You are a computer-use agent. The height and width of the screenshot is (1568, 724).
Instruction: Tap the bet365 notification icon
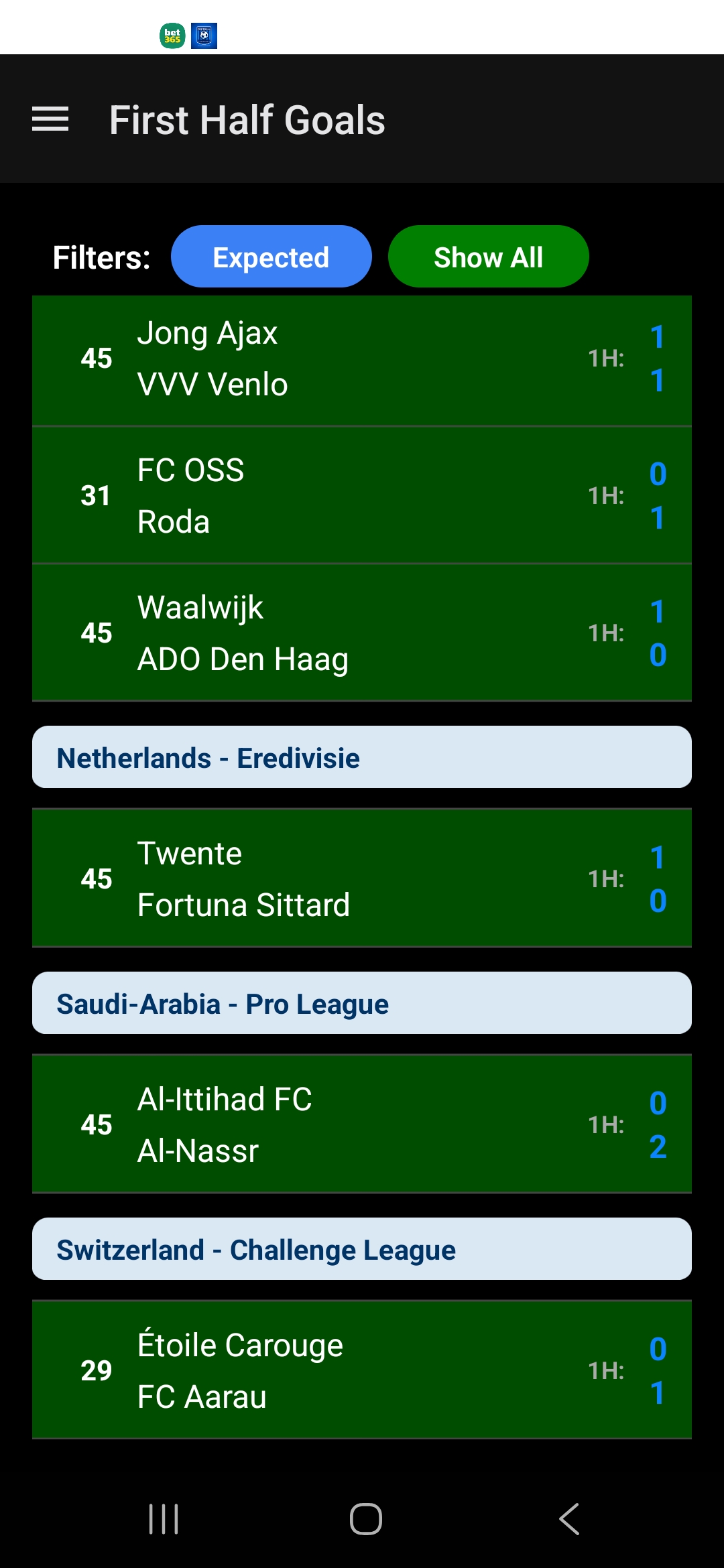tap(172, 36)
